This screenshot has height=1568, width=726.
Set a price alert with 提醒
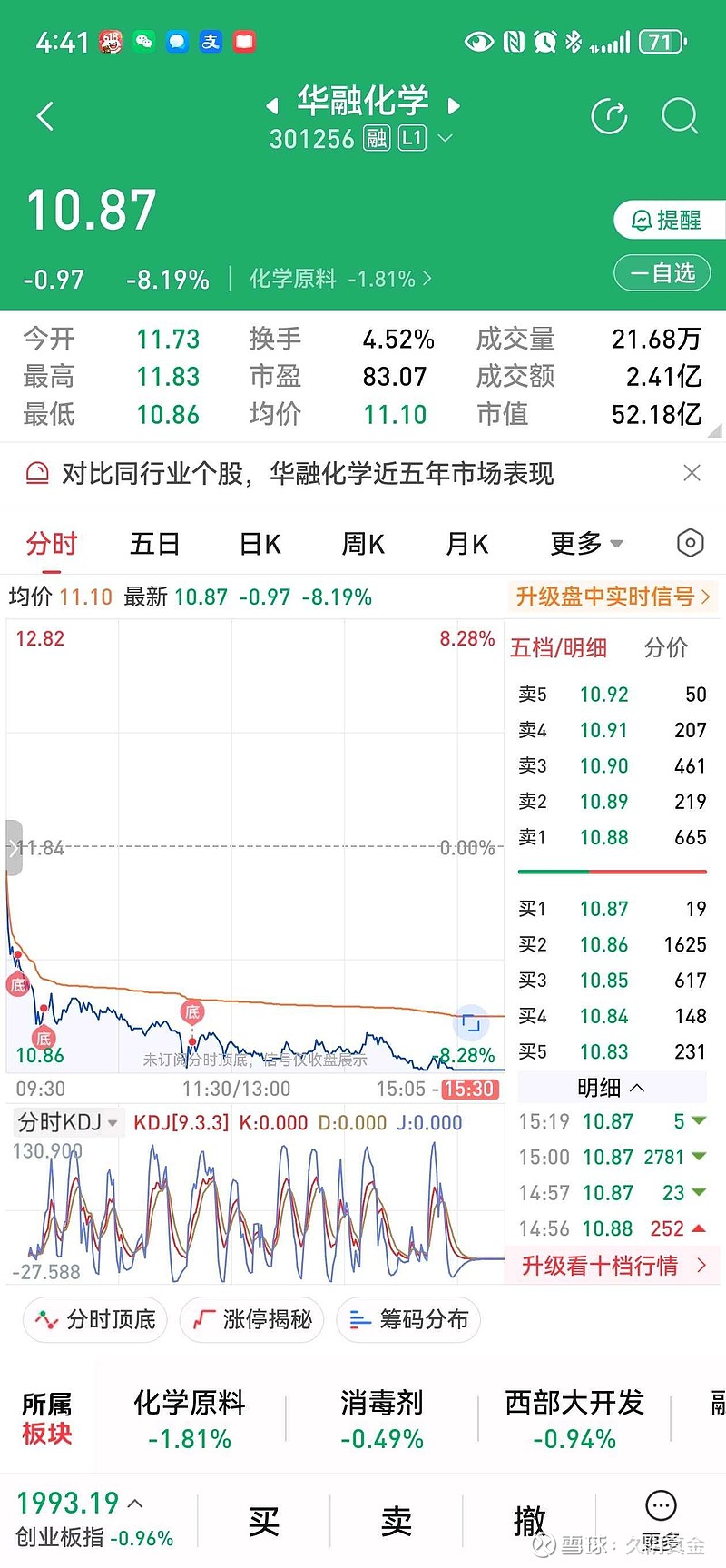[669, 220]
